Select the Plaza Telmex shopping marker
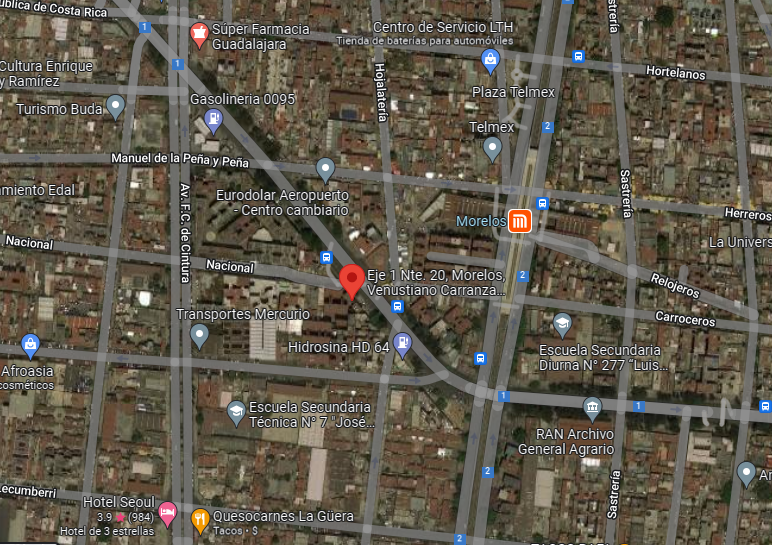 (x=490, y=61)
